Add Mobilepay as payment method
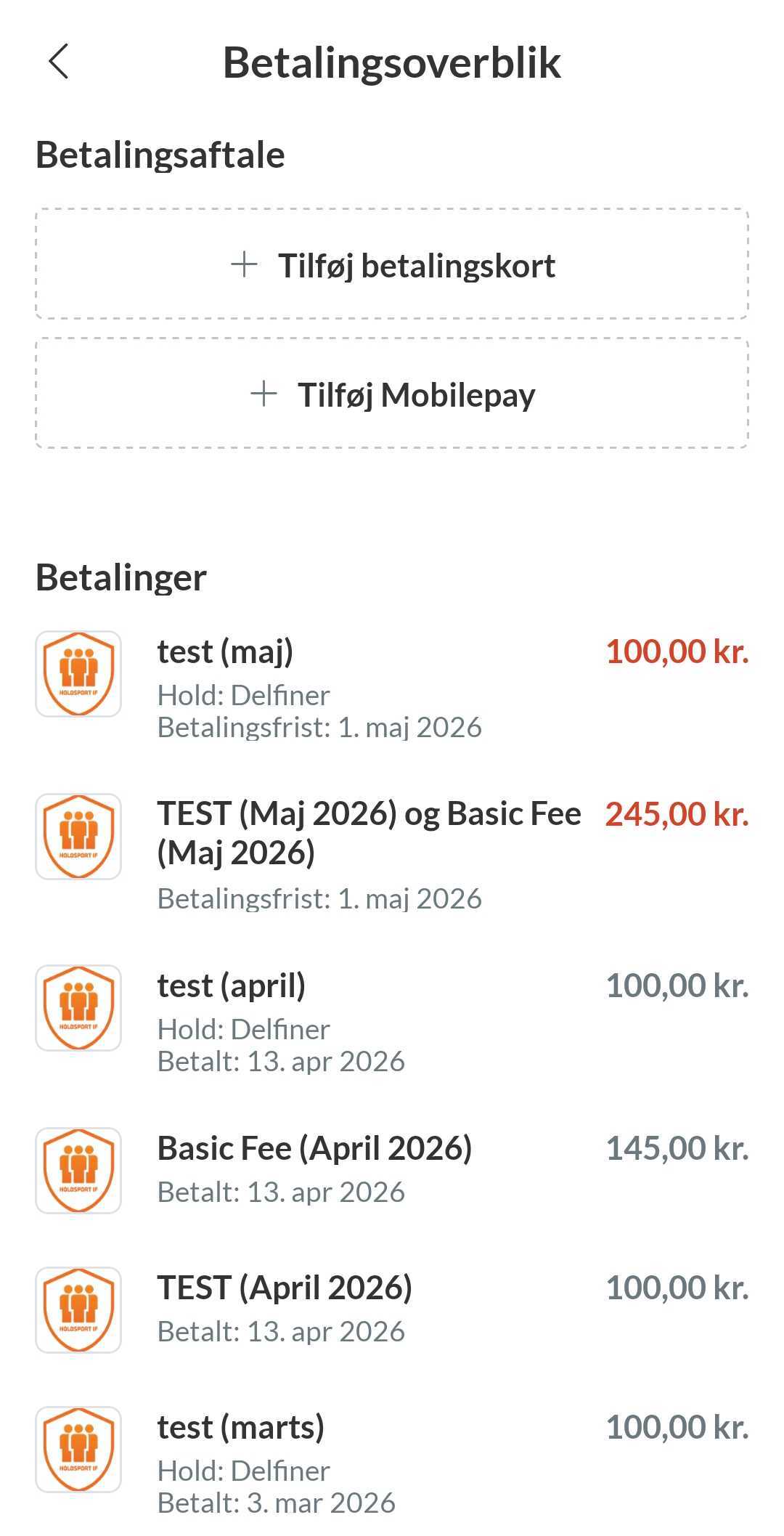The height and width of the screenshot is (1536, 784). point(392,394)
